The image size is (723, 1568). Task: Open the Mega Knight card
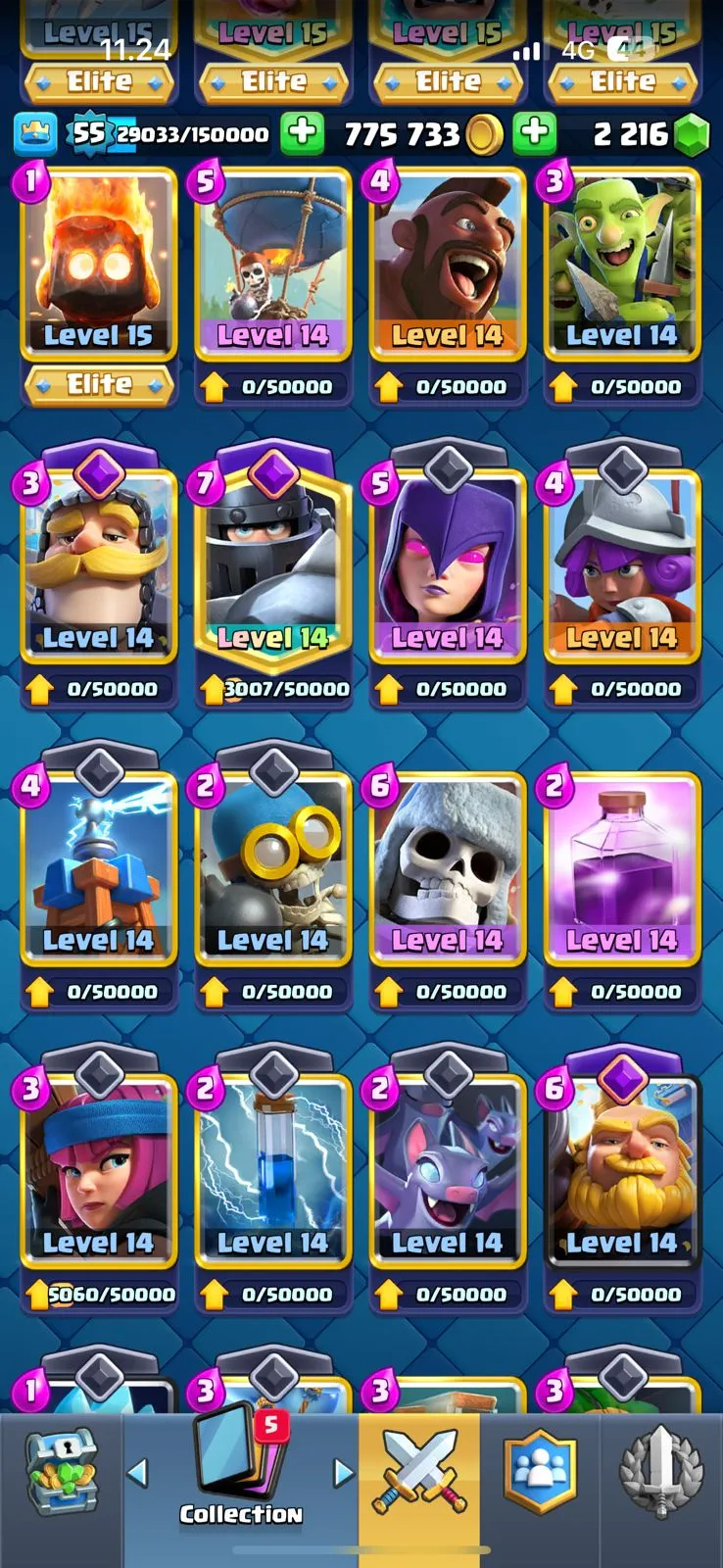click(x=272, y=568)
